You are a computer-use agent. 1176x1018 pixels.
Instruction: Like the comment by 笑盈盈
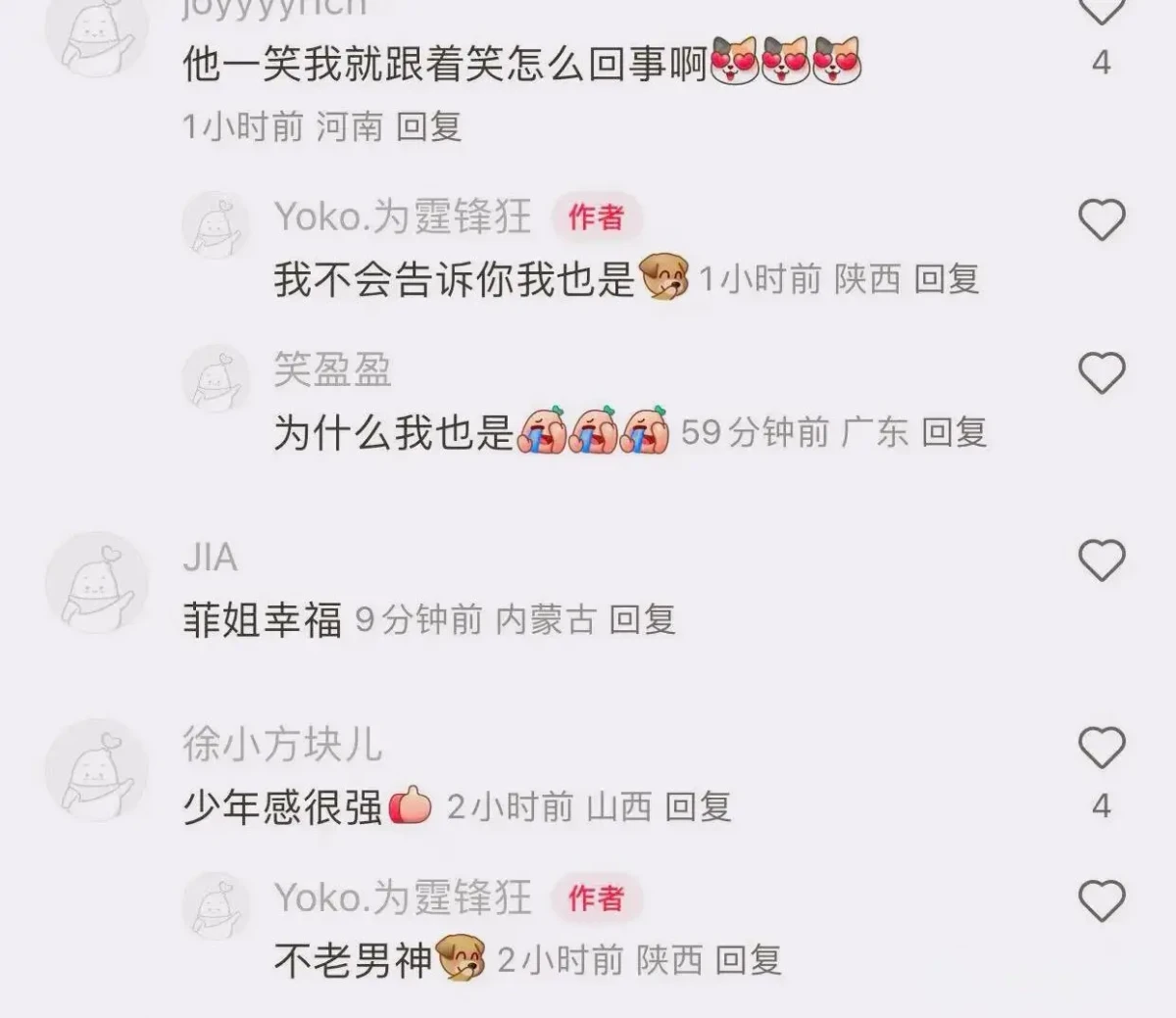(1101, 372)
